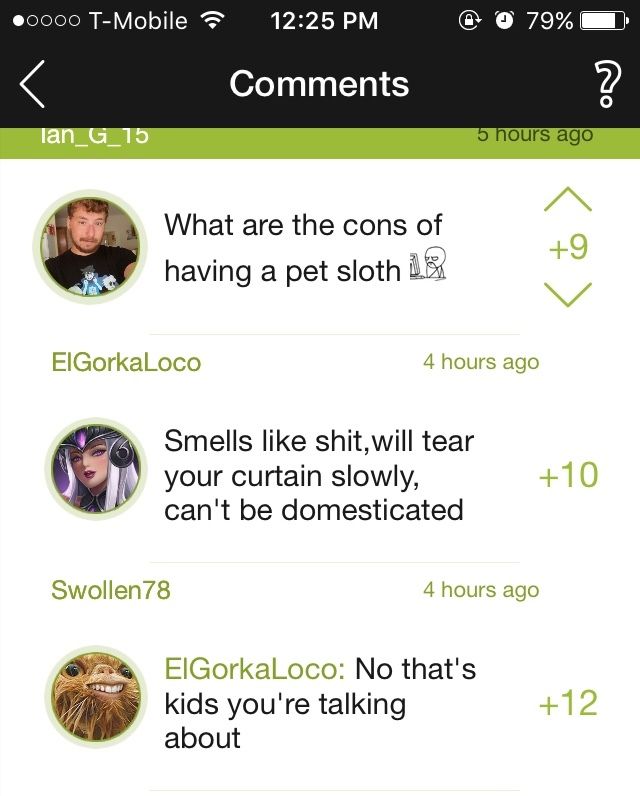Open the Swollen78 username link
Screen dimensions: 640x796
click(111, 590)
